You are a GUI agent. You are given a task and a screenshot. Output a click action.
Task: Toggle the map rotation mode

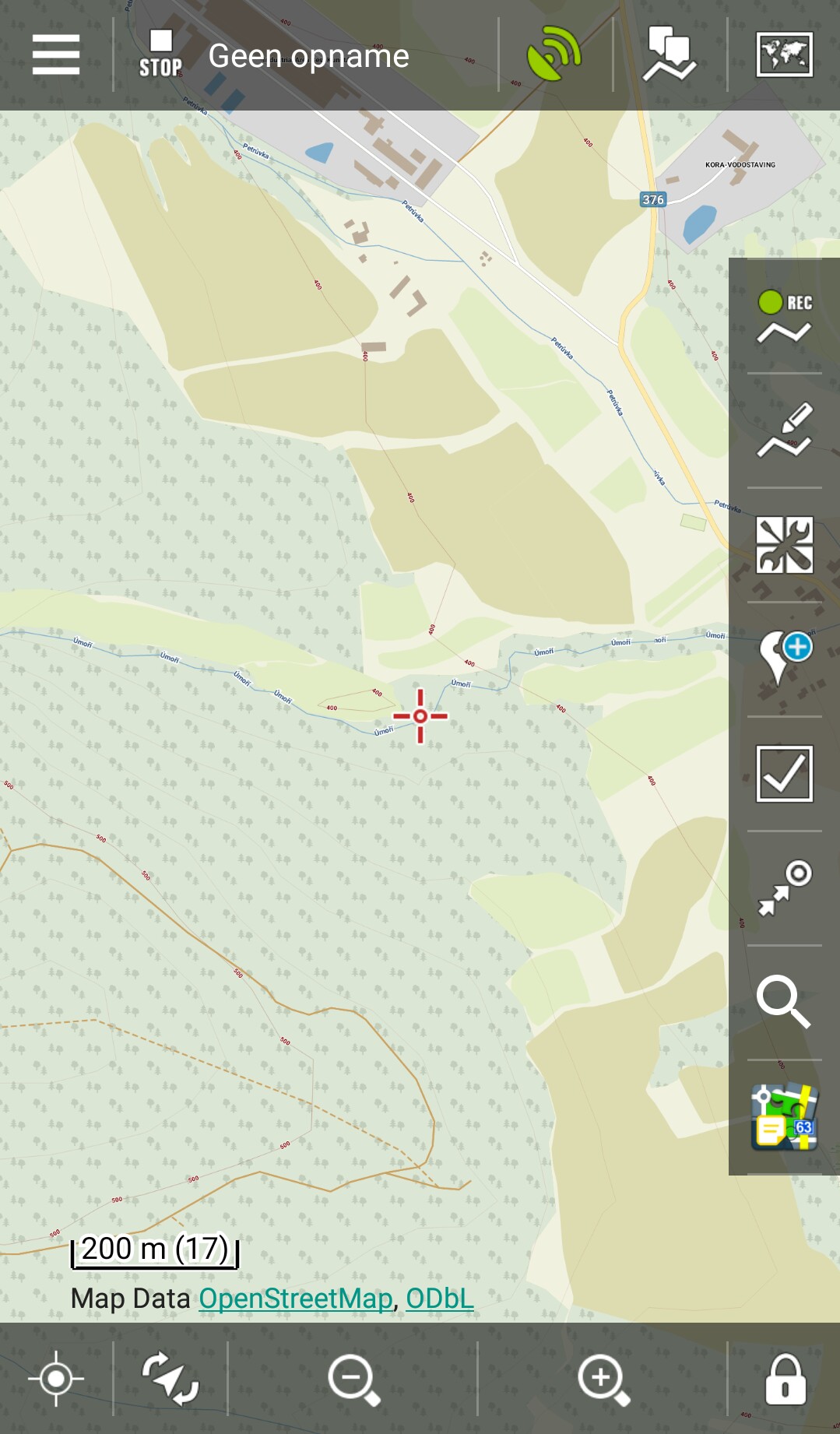click(170, 1379)
